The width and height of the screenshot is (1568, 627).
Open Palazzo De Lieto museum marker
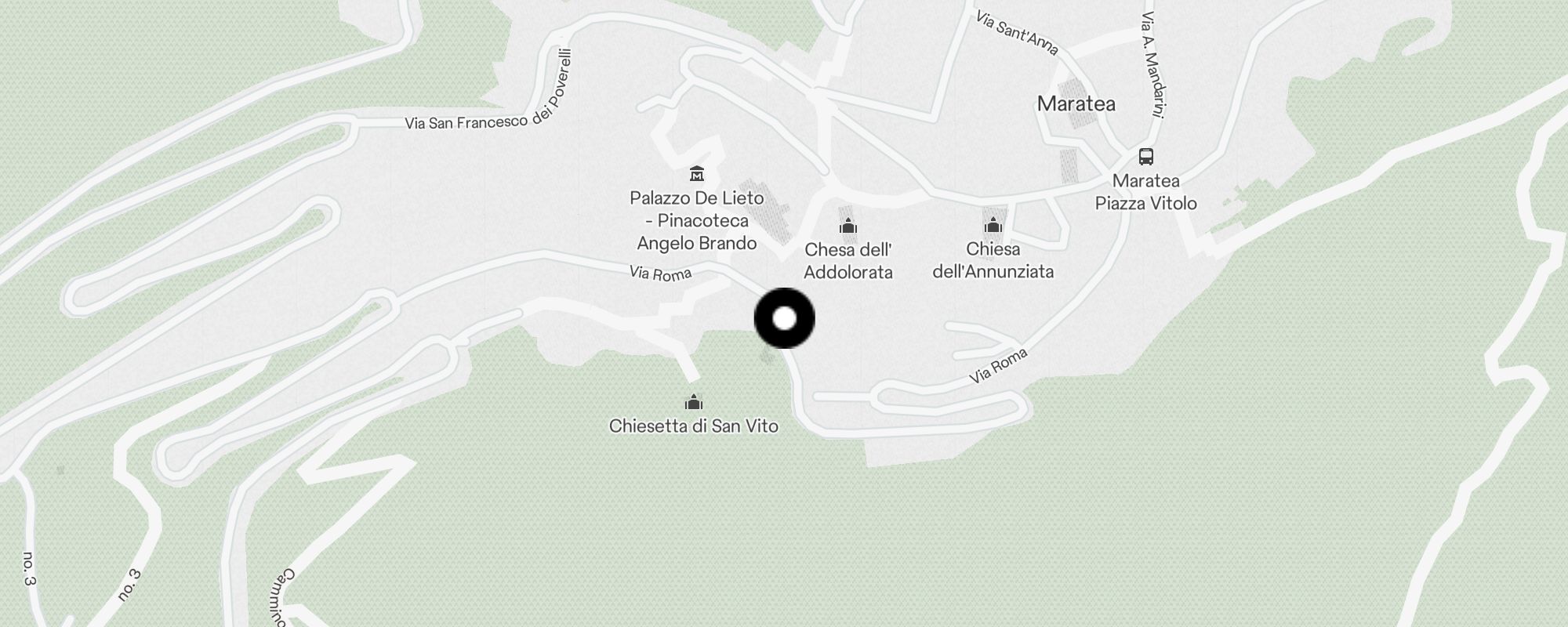coord(696,174)
